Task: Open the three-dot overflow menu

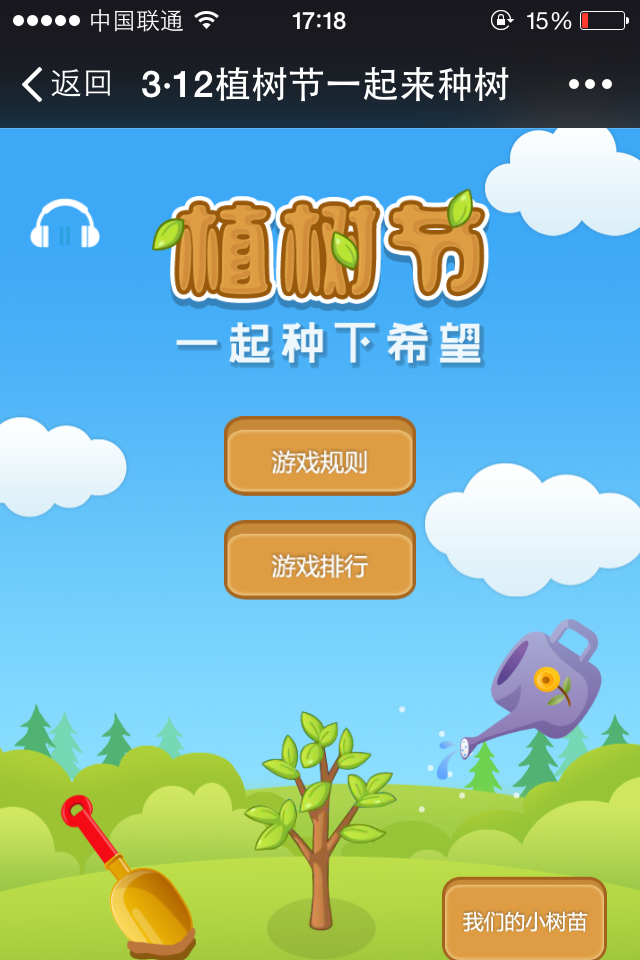Action: pyautogui.click(x=590, y=85)
